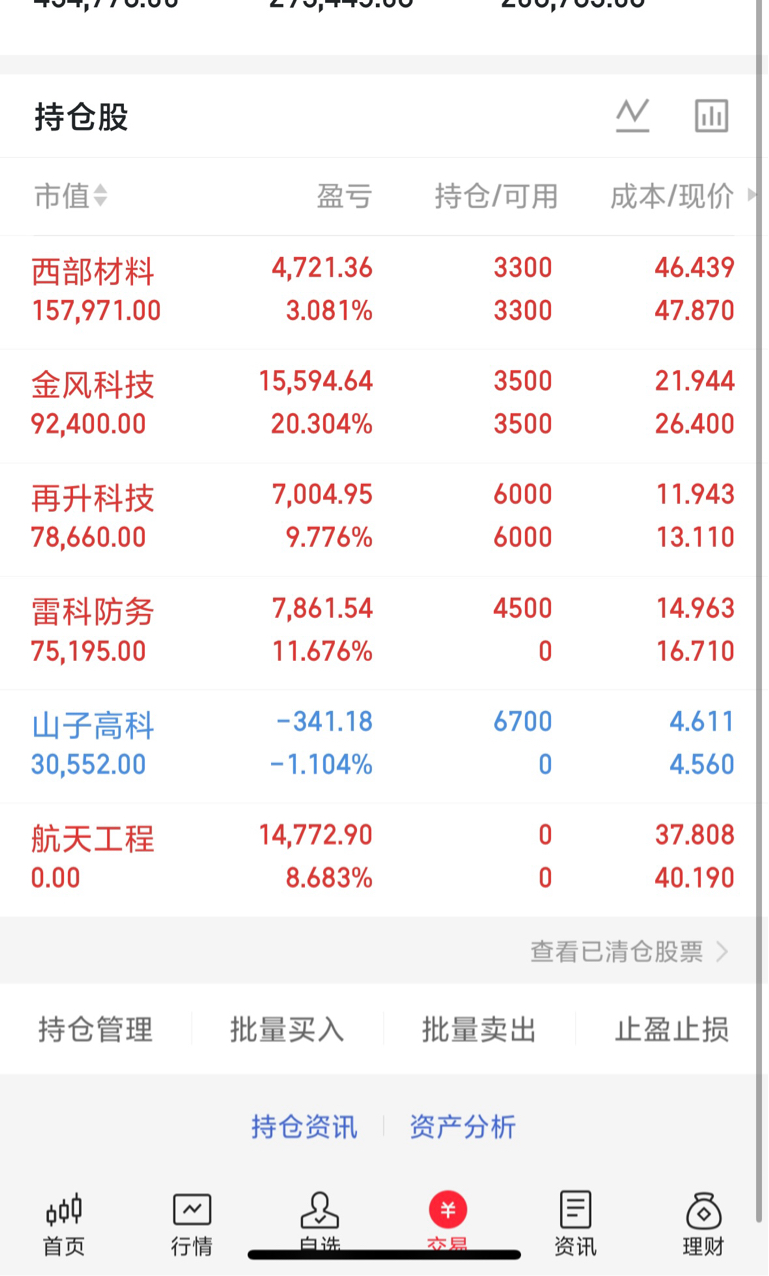Tap the 批量卖出 batch sell button
This screenshot has width=769, height=1276.
click(x=477, y=1029)
